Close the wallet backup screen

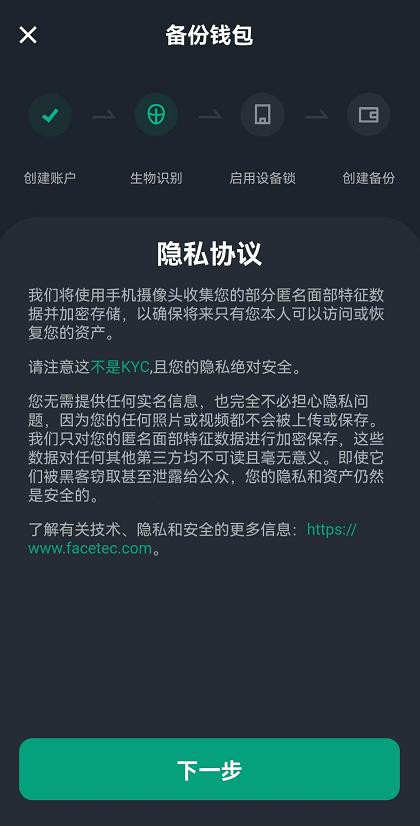pos(28,35)
